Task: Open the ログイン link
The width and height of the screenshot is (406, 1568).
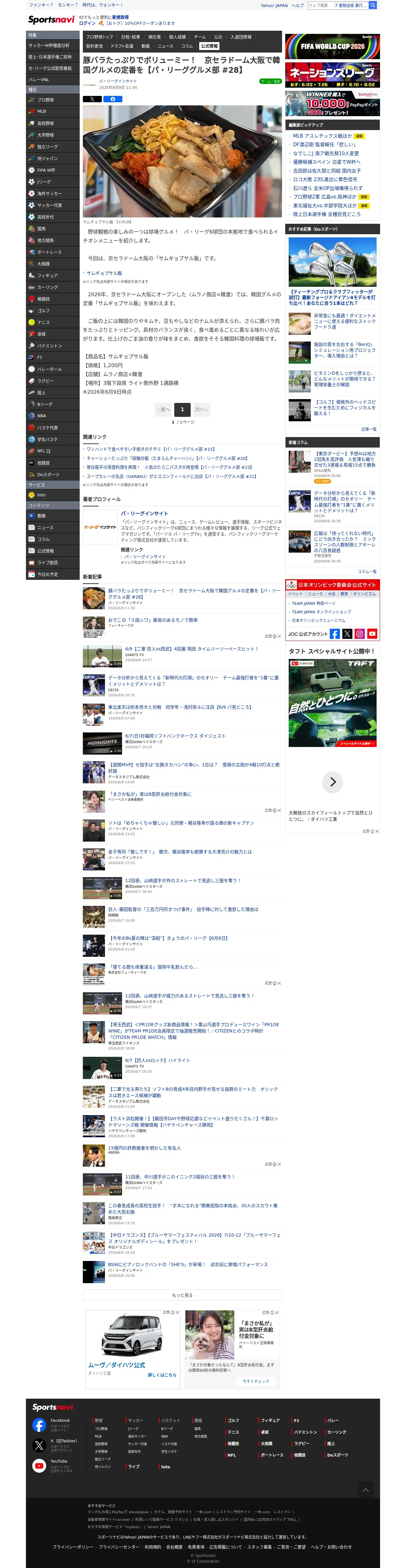Action: (x=87, y=24)
